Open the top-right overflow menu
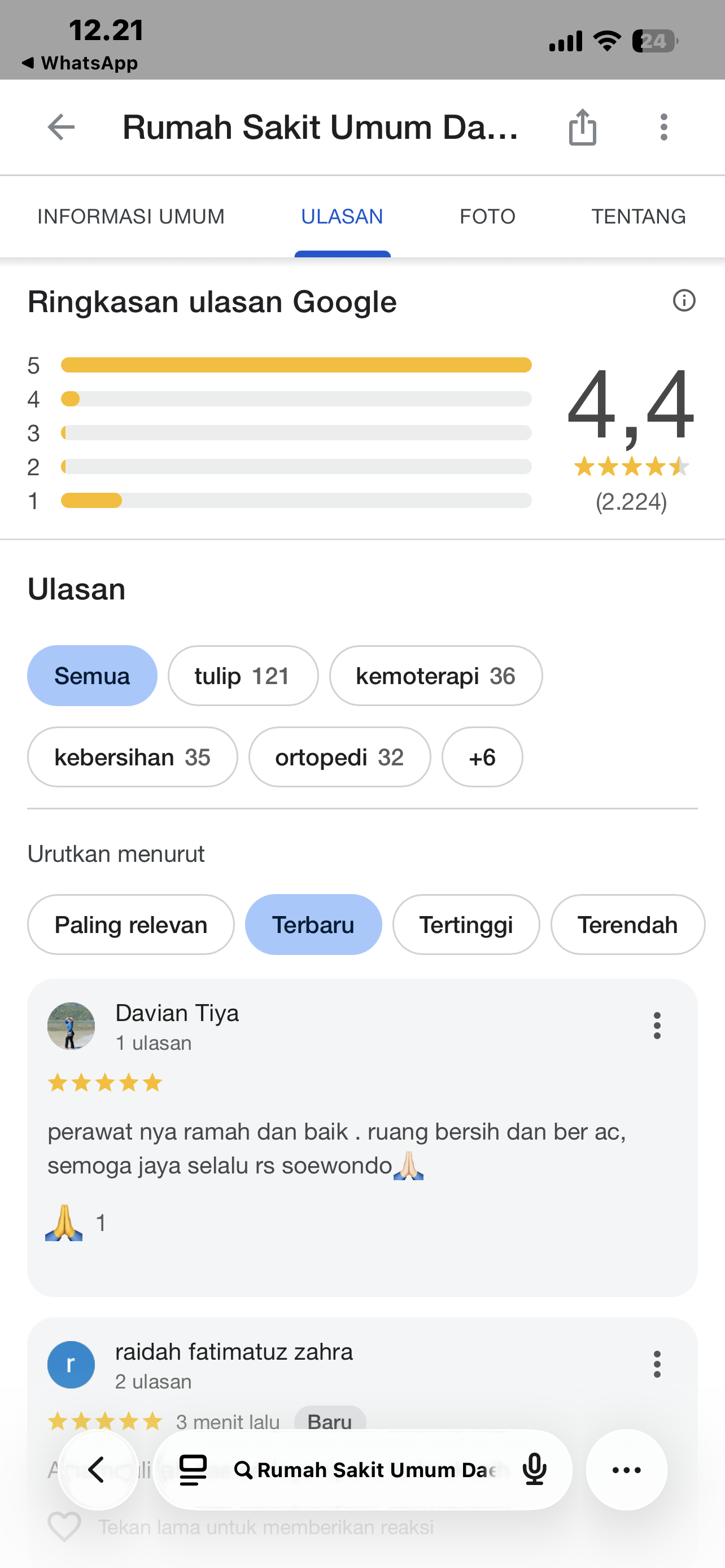 tap(663, 127)
